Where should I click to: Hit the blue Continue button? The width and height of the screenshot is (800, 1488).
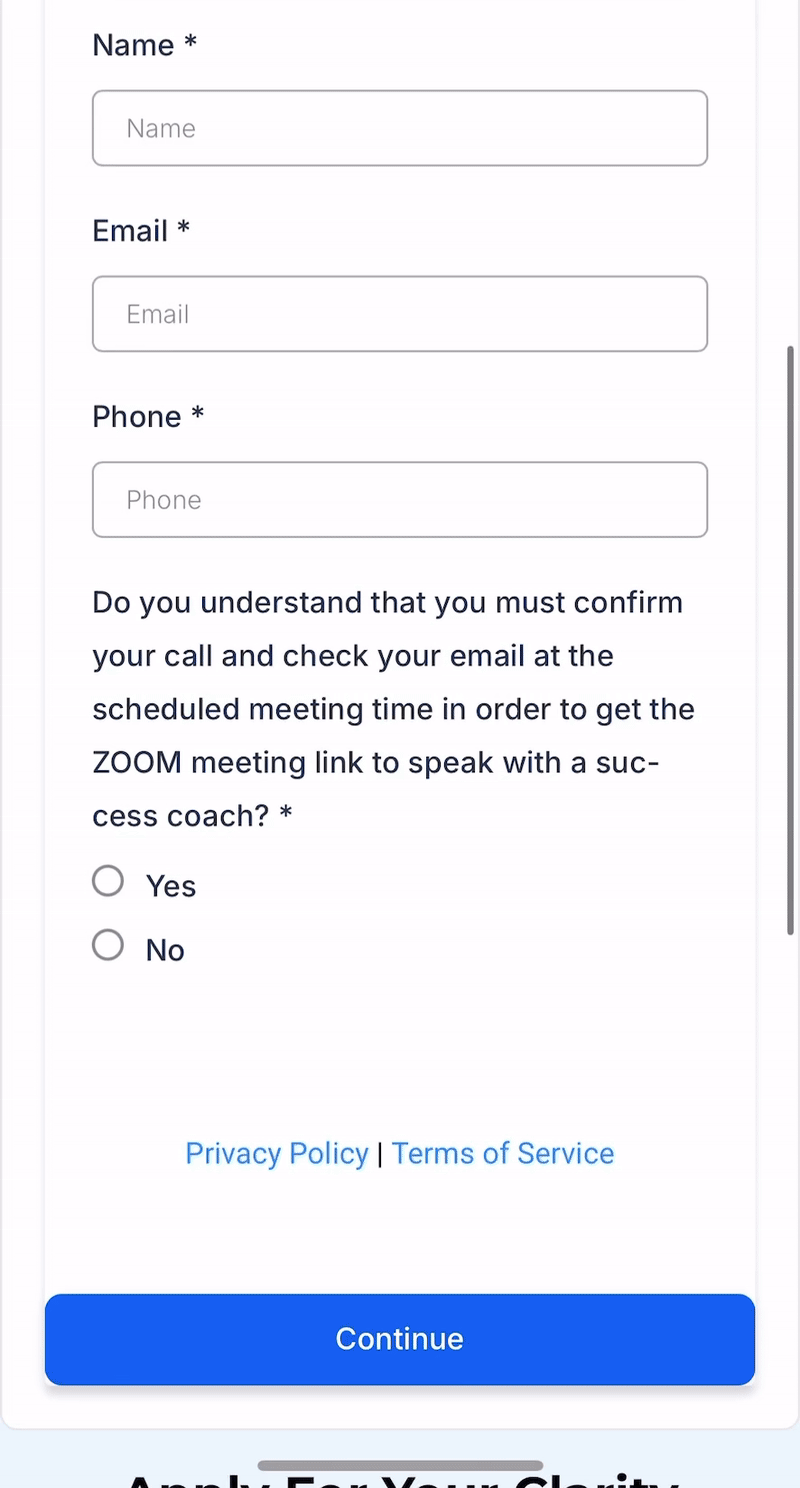pyautogui.click(x=400, y=1339)
